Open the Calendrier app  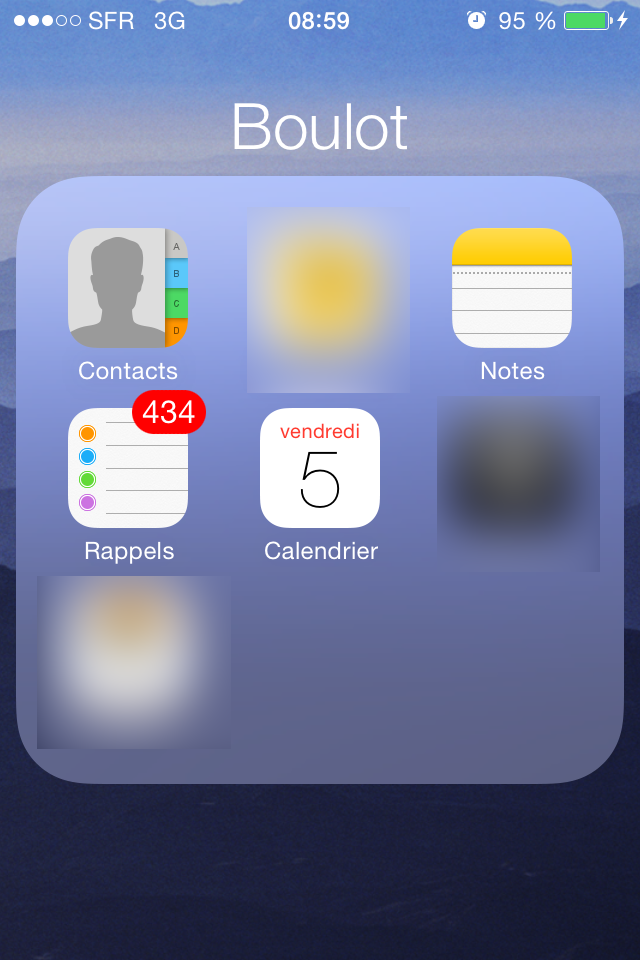tap(320, 468)
